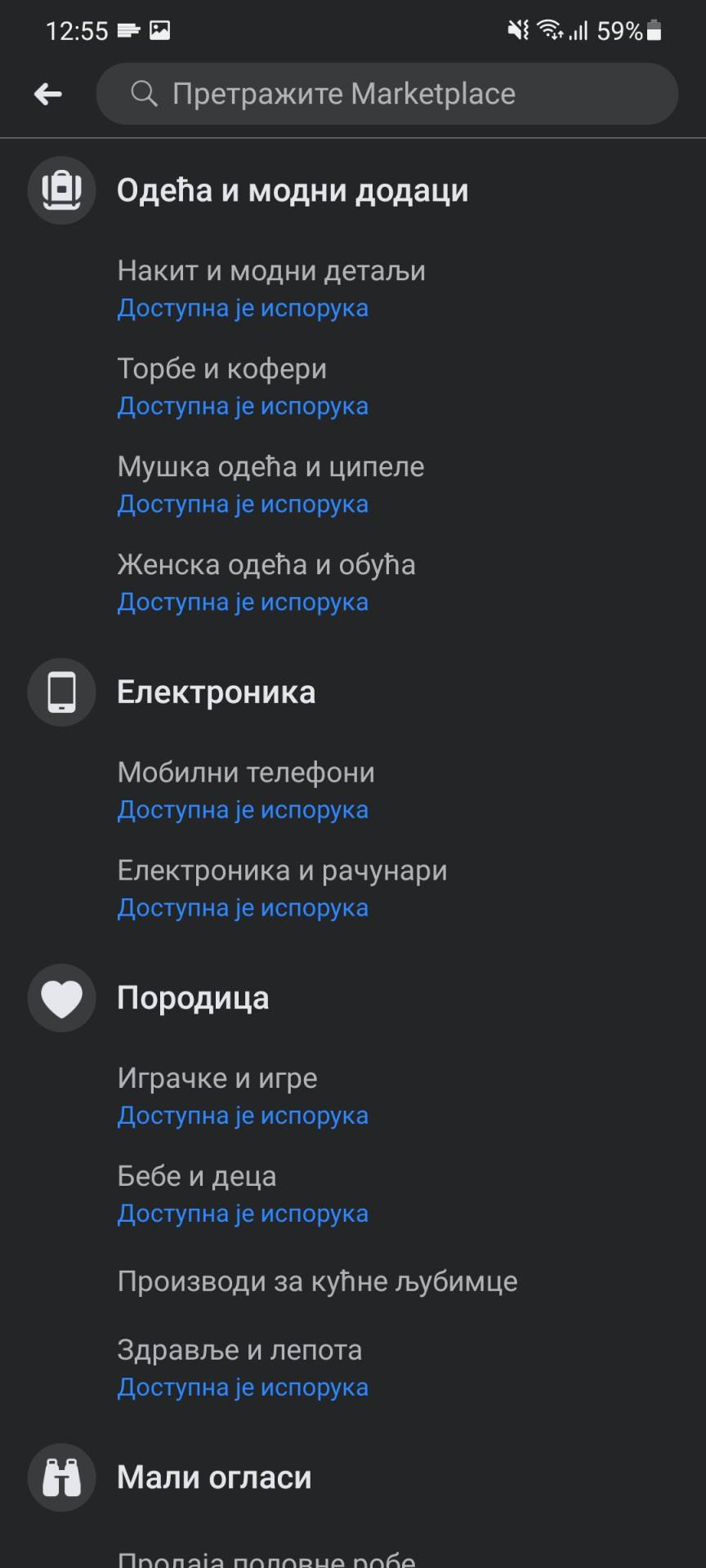The width and height of the screenshot is (706, 1568).
Task: Open Мобилни телефони category
Action: [246, 773]
